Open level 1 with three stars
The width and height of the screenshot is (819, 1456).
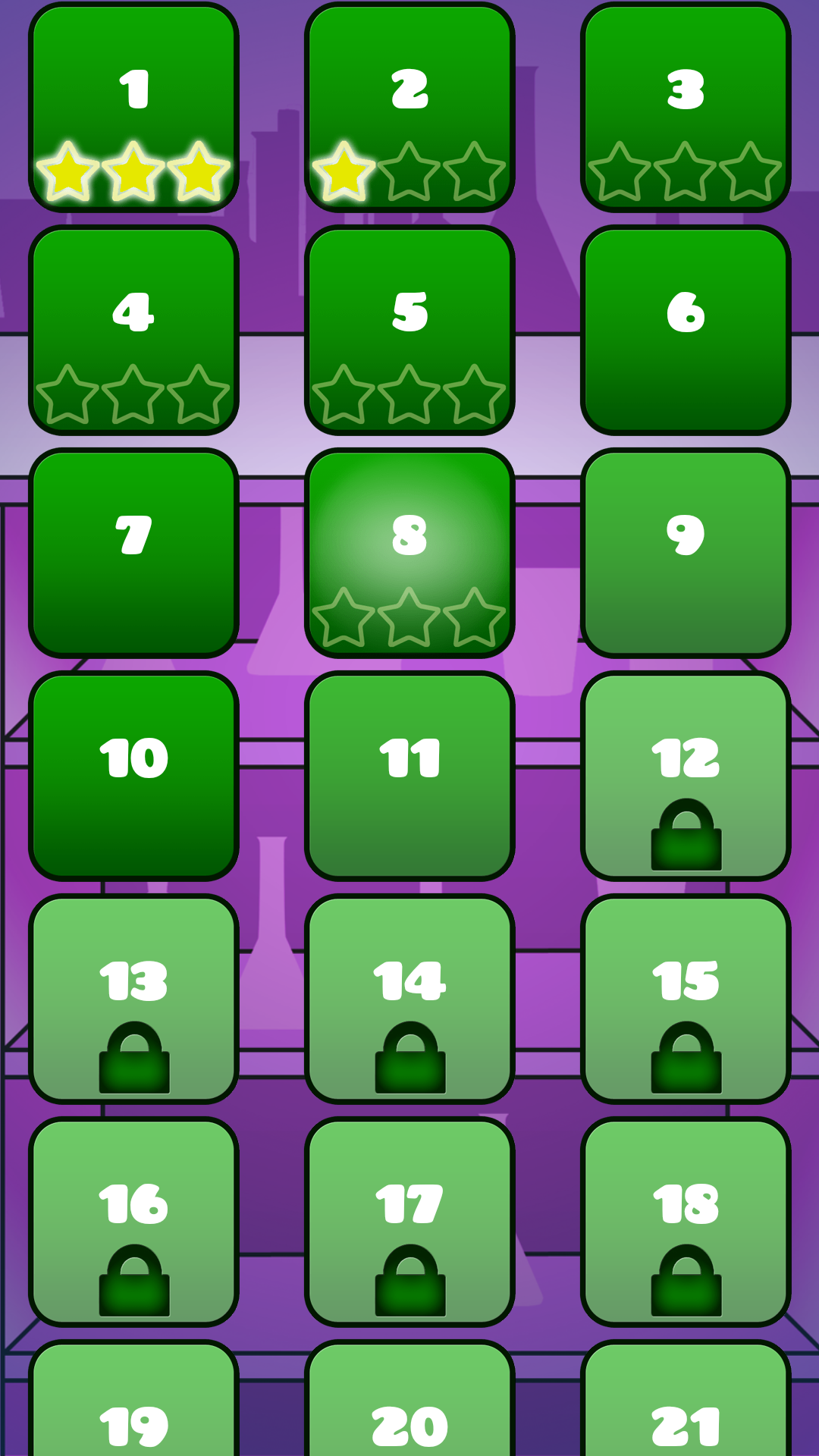pyautogui.click(x=133, y=108)
